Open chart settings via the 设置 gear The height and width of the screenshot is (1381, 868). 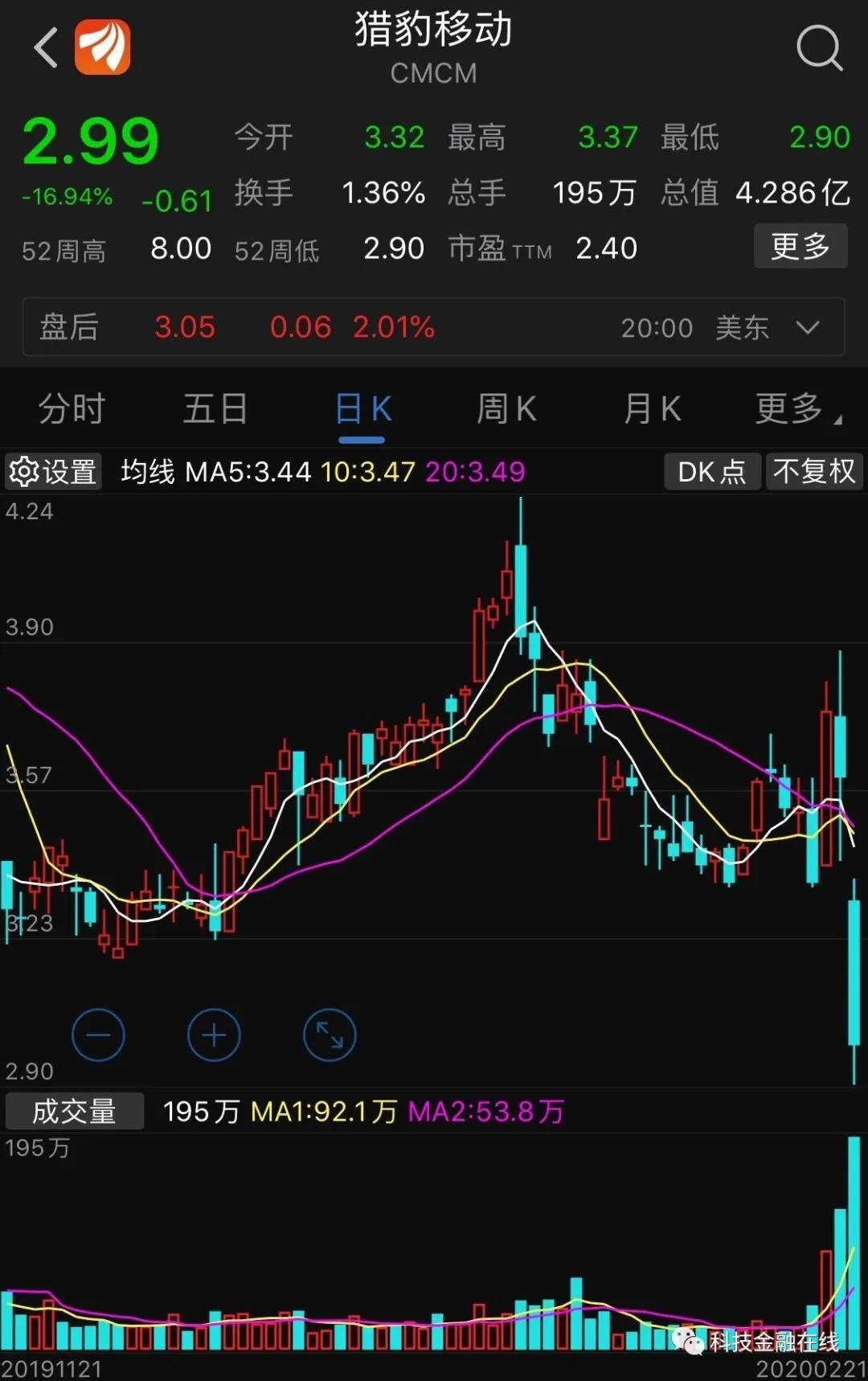coord(53,472)
